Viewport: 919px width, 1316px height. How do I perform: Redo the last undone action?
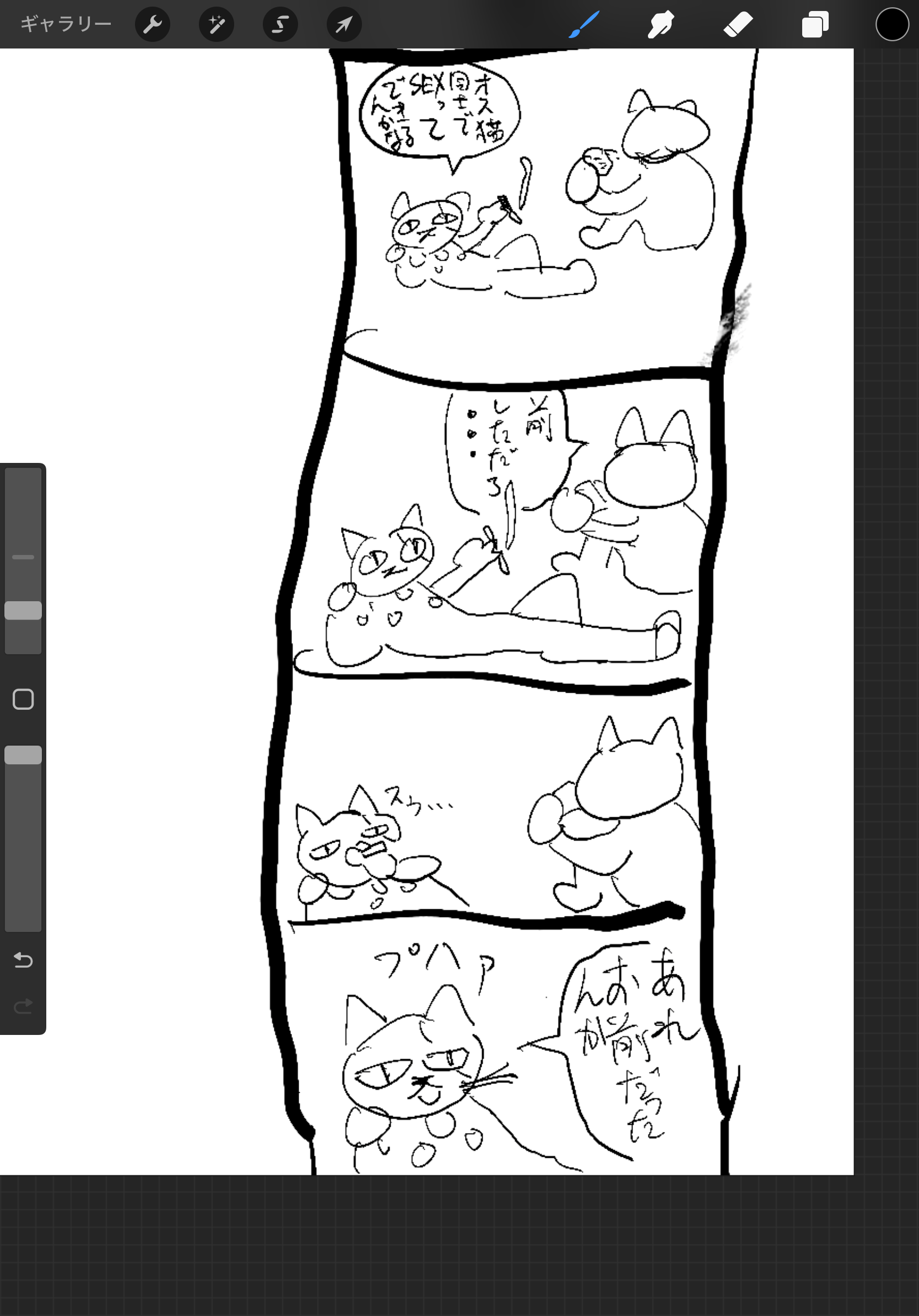pos(23,1006)
